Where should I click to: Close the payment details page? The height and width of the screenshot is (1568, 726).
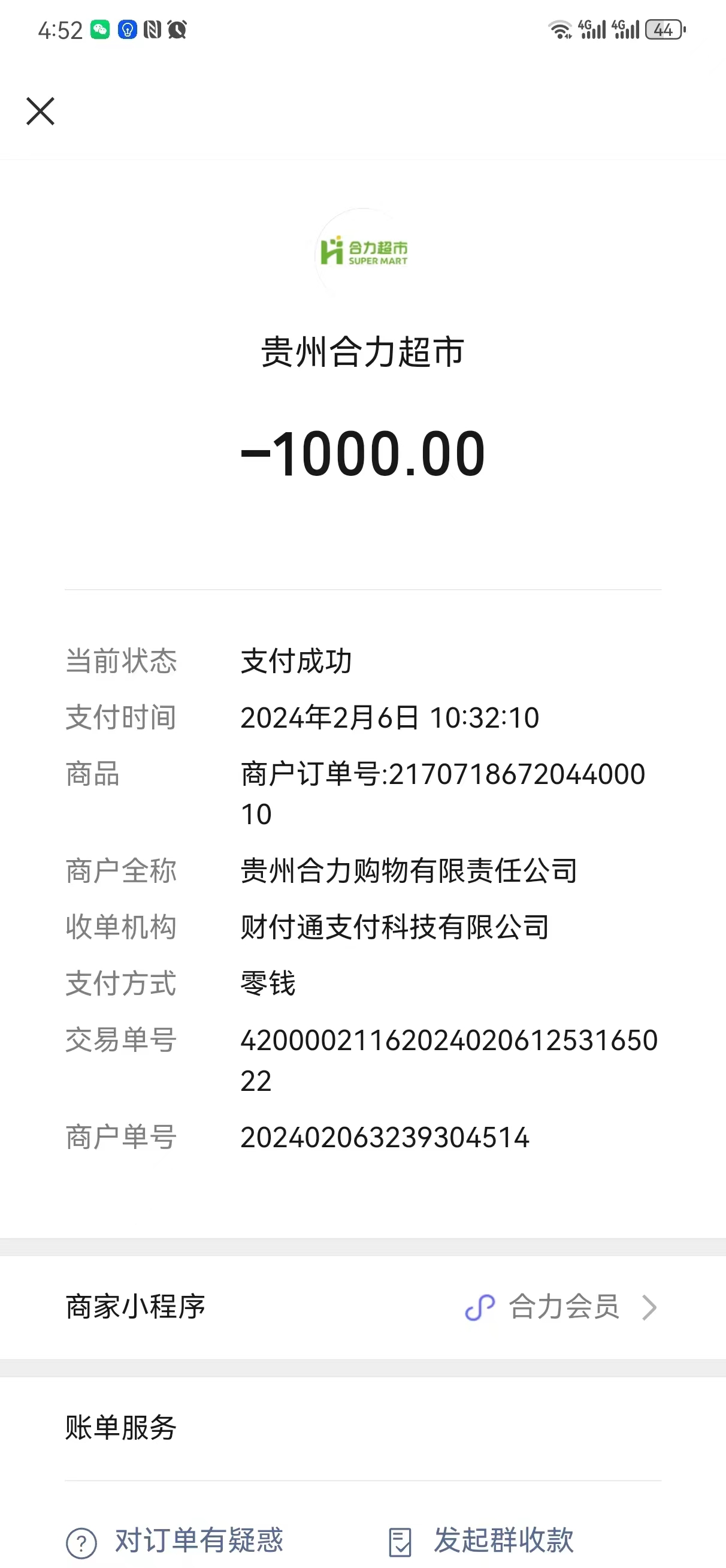click(40, 111)
